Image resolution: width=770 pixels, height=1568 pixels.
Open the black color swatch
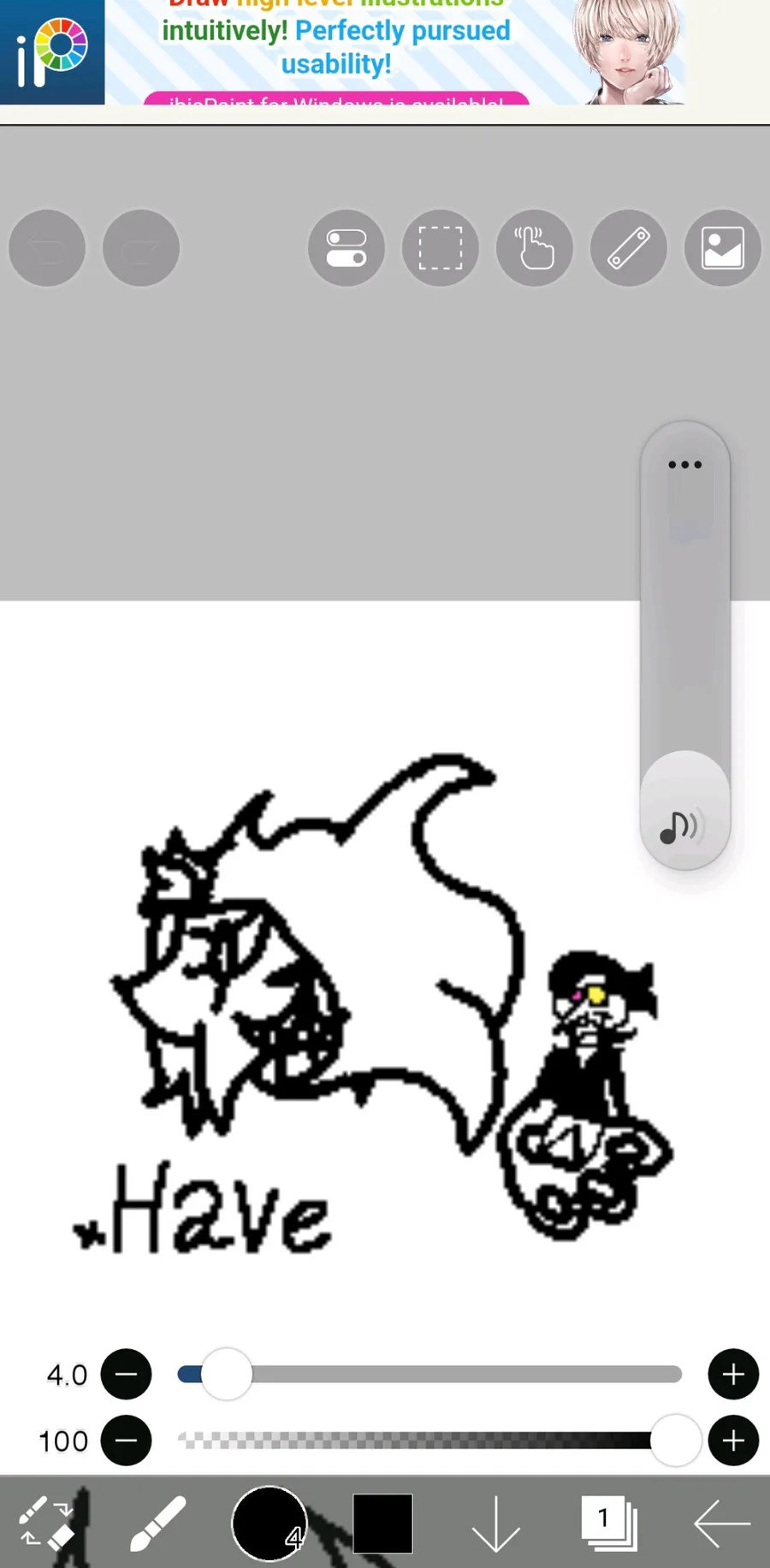(382, 1524)
